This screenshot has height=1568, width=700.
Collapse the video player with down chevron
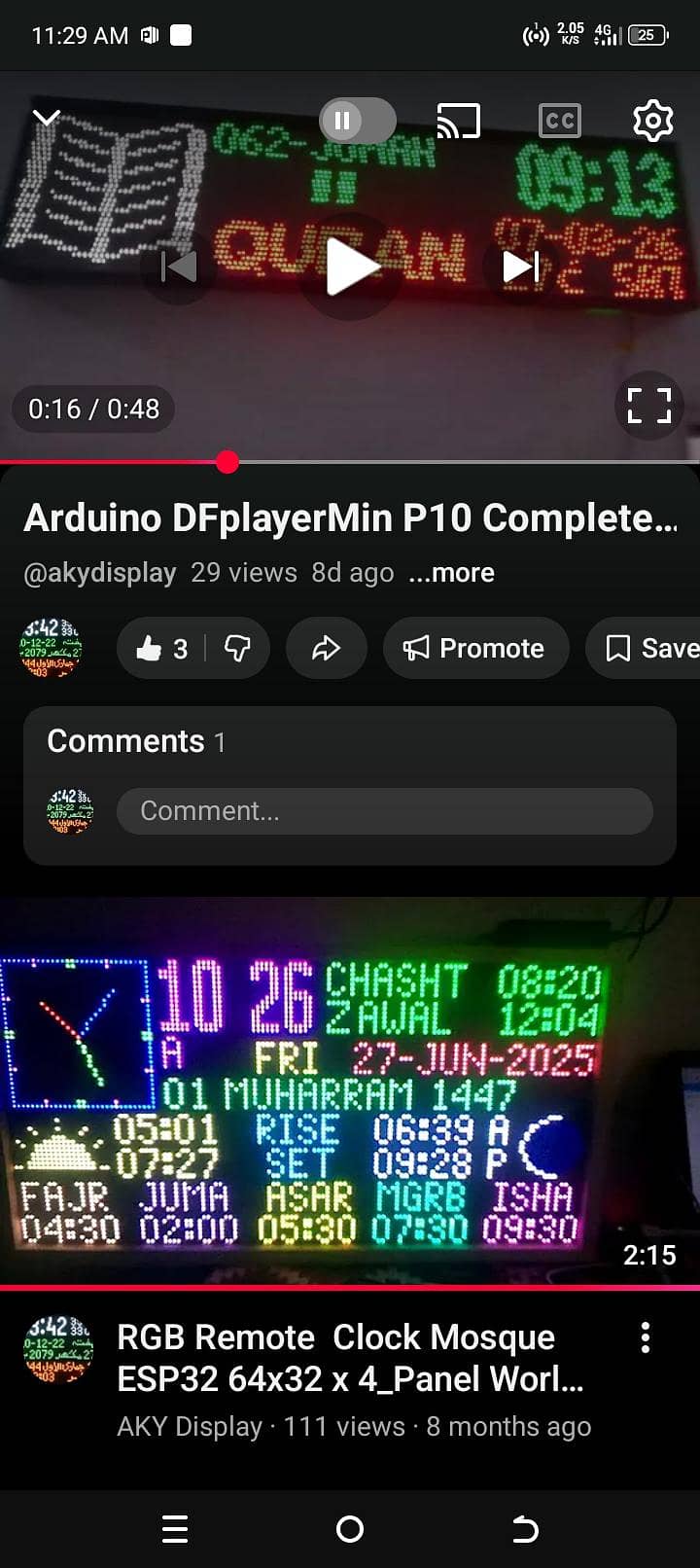pos(46,119)
